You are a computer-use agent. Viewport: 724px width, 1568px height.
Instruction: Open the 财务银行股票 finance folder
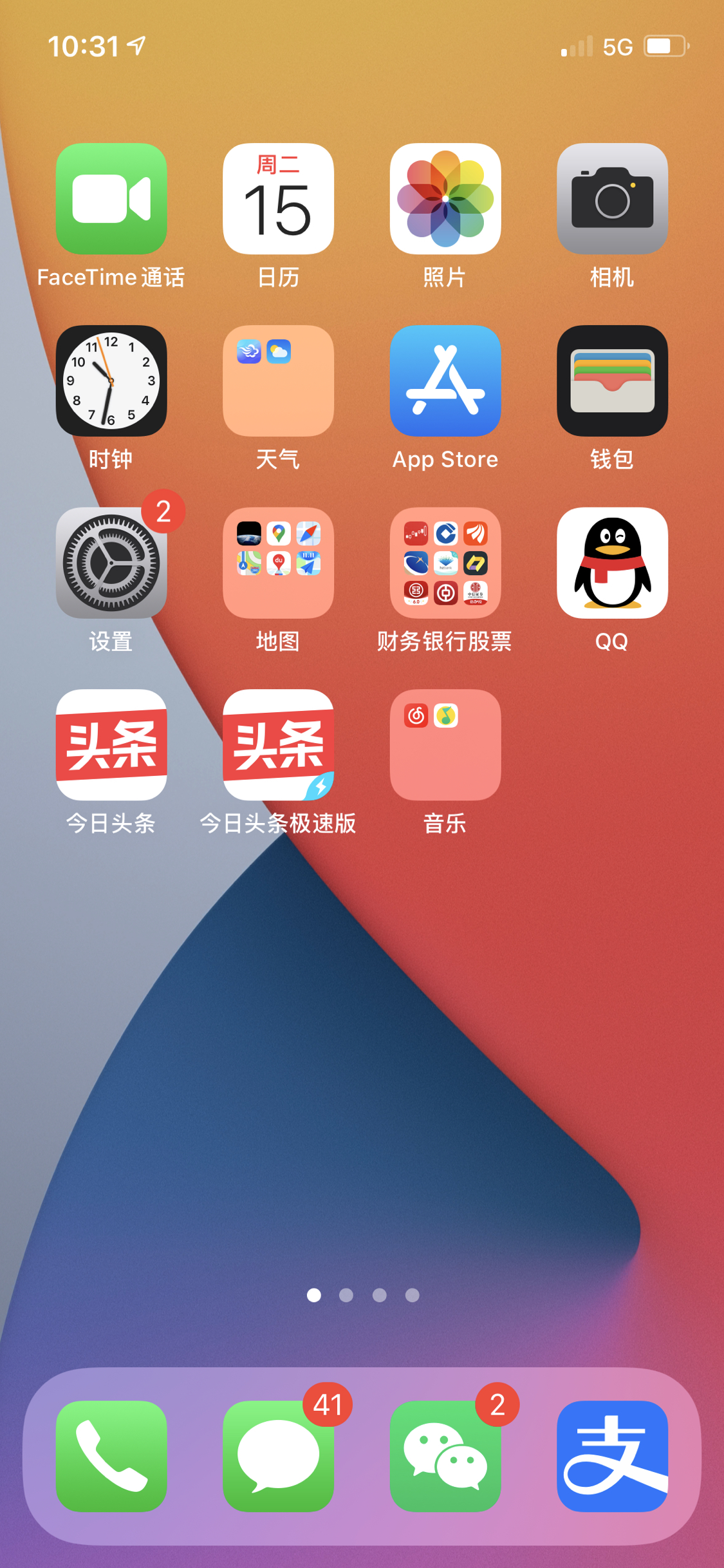445,565
